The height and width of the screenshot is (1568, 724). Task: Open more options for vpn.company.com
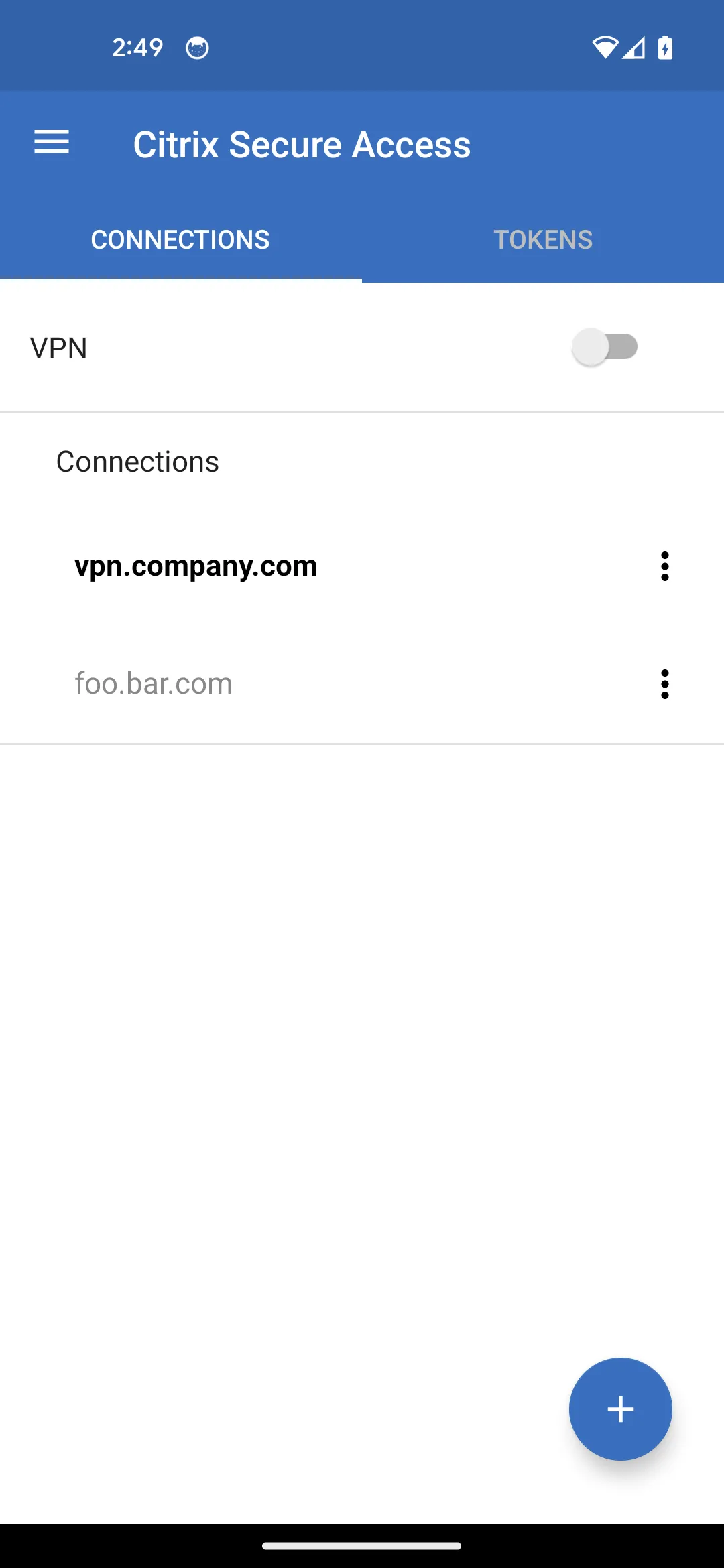click(x=664, y=566)
